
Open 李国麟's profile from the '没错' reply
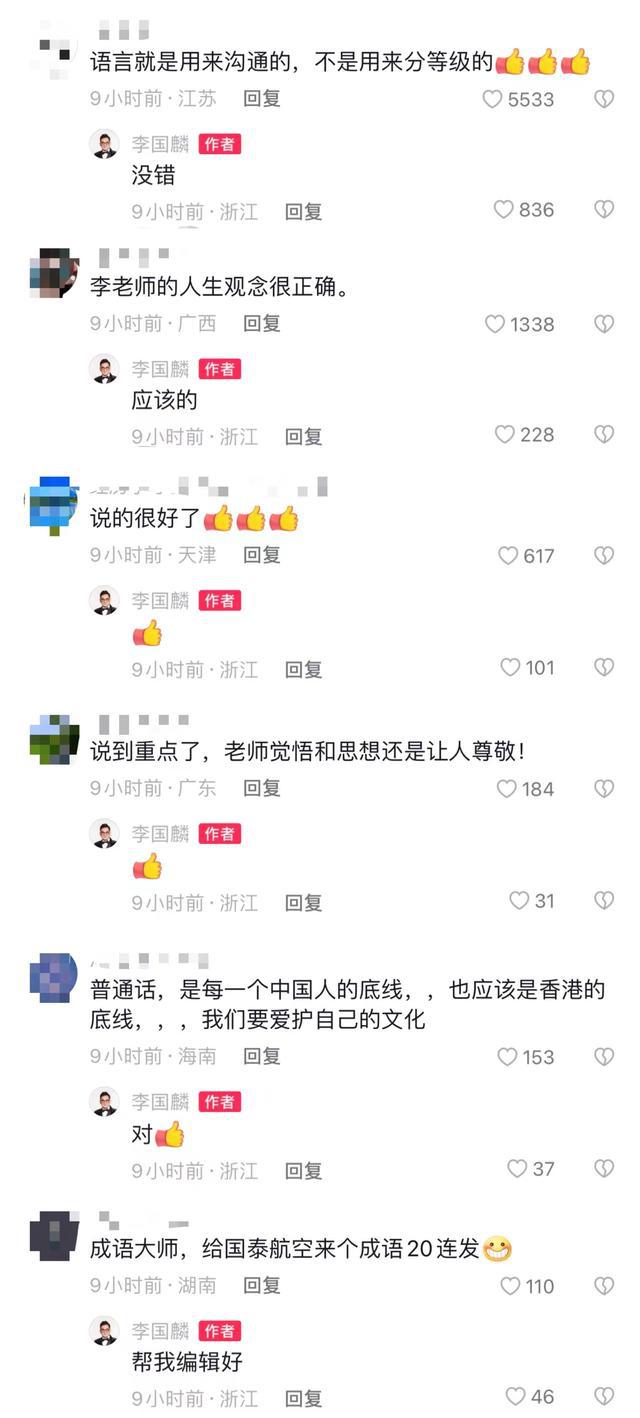(104, 145)
